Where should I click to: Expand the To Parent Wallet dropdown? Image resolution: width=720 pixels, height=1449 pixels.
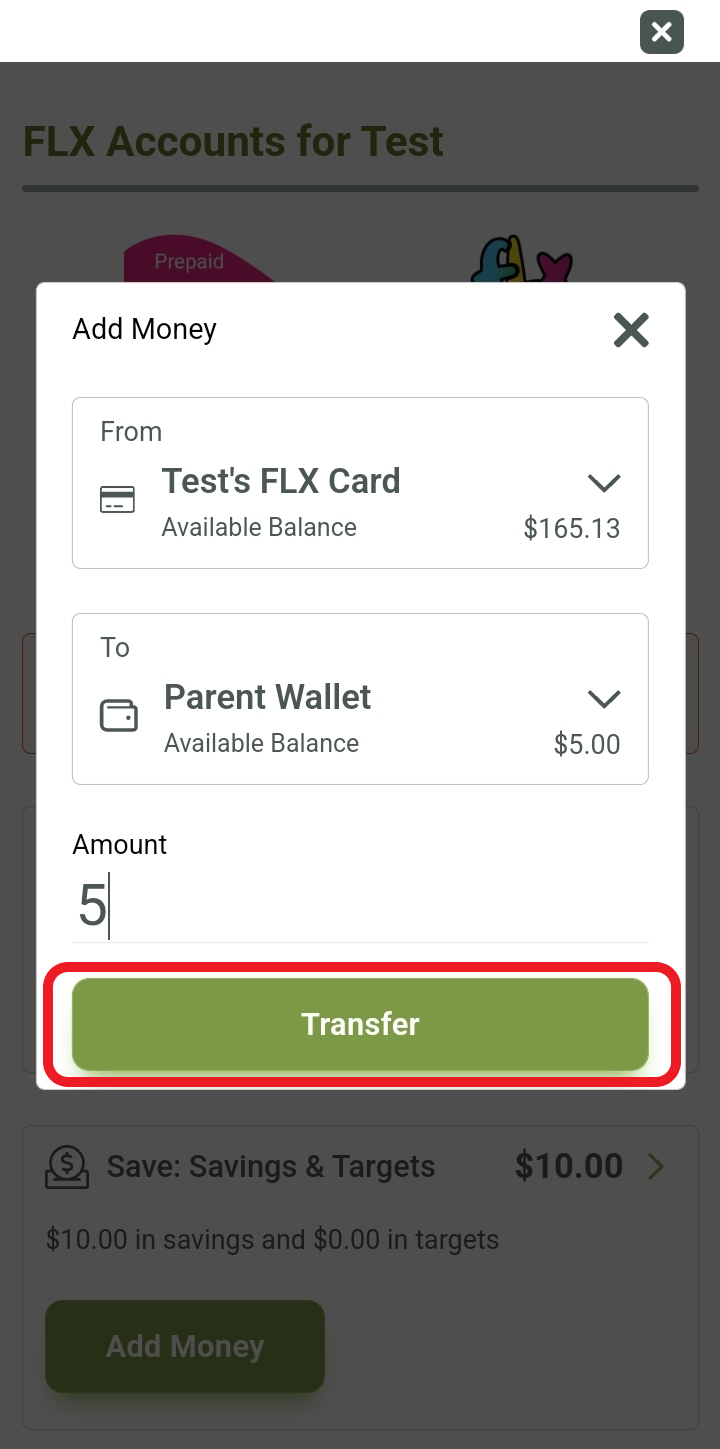[604, 698]
